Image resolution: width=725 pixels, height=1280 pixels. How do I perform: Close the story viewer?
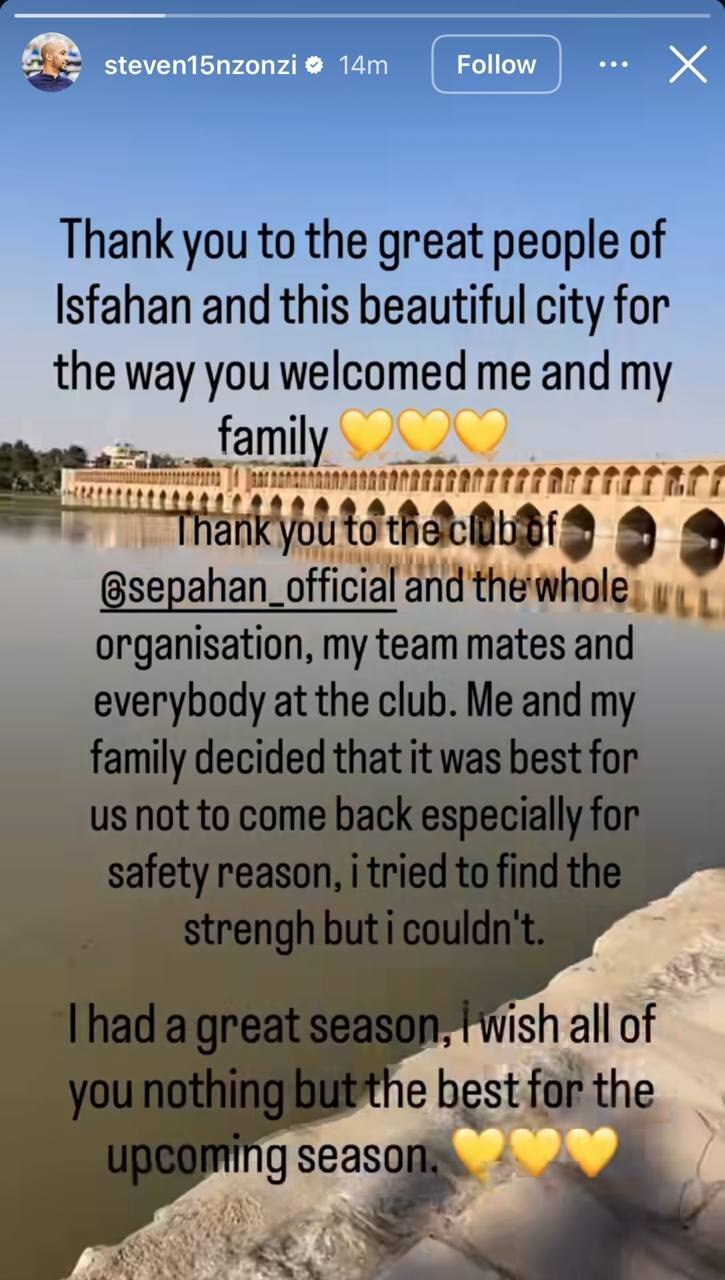(x=688, y=64)
